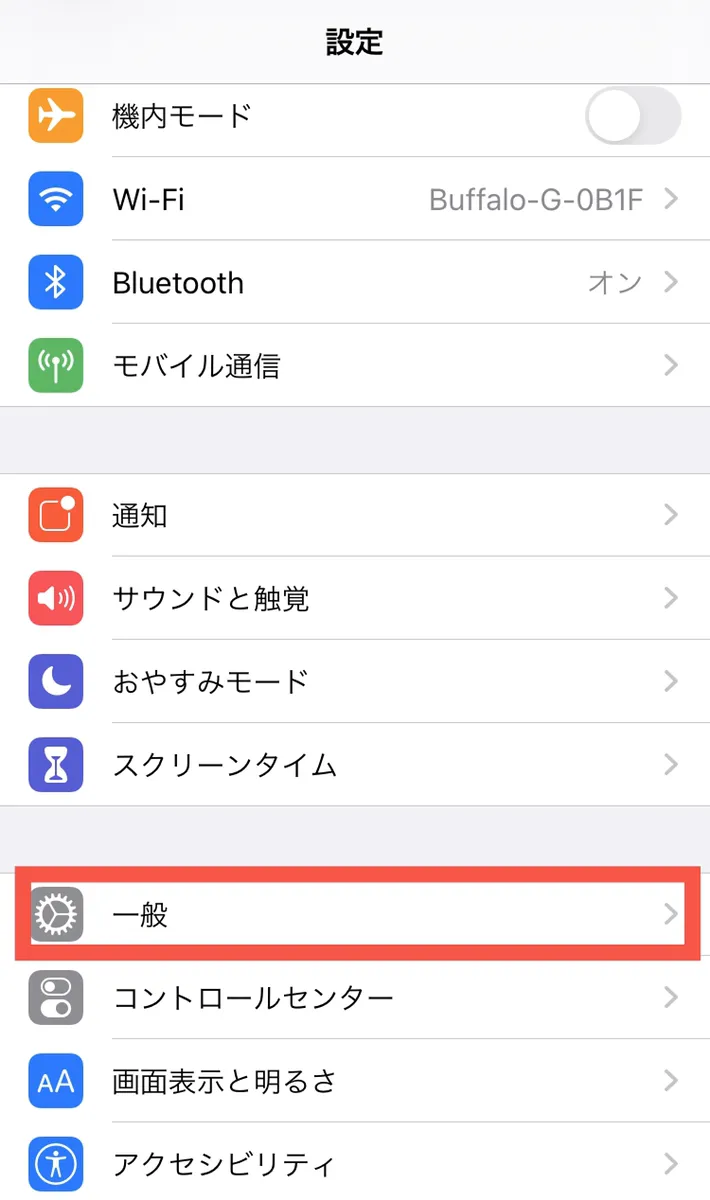Open 通知 settings
Viewport: 710px width, 1200px height.
[355, 516]
